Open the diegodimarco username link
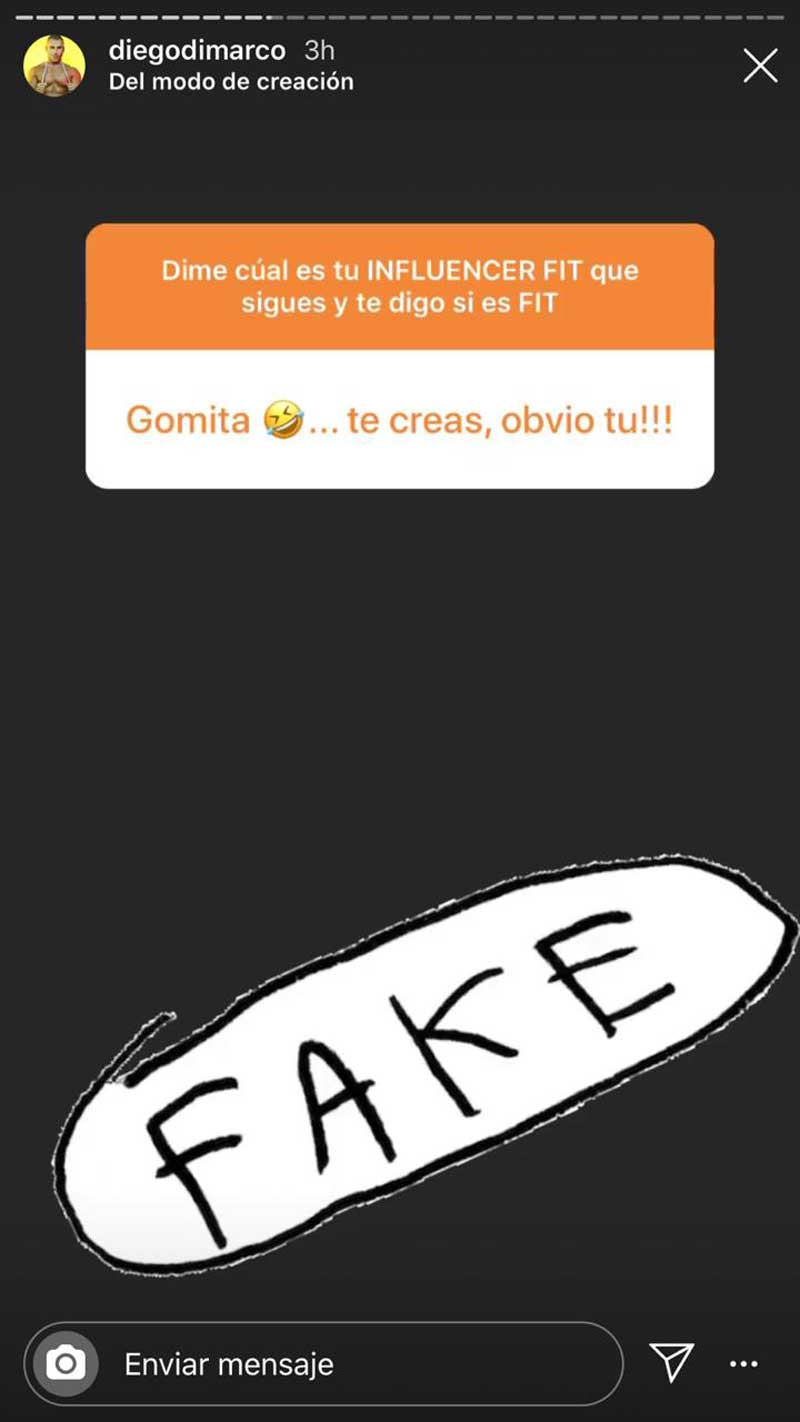800x1422 pixels. pos(197,50)
